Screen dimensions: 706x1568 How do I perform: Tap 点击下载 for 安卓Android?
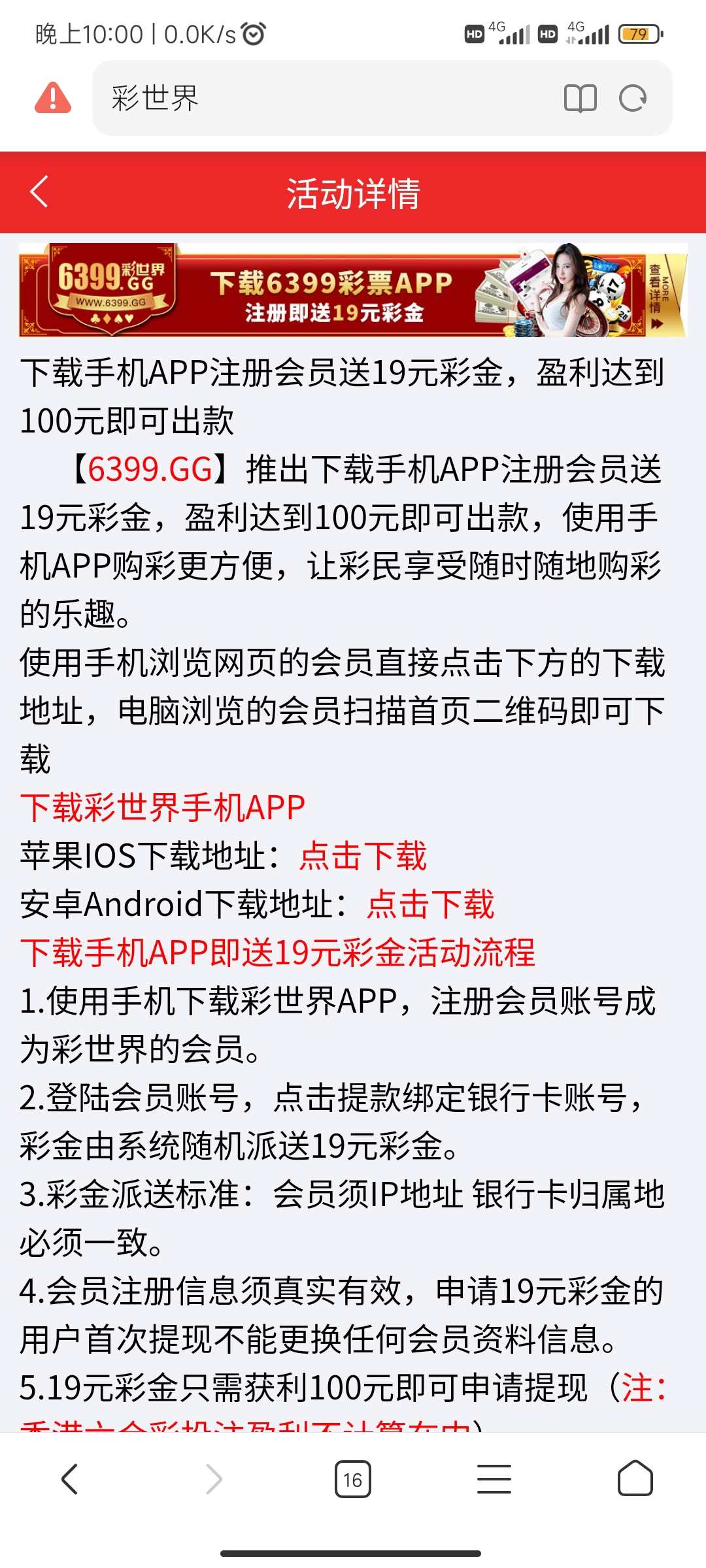pyautogui.click(x=430, y=904)
